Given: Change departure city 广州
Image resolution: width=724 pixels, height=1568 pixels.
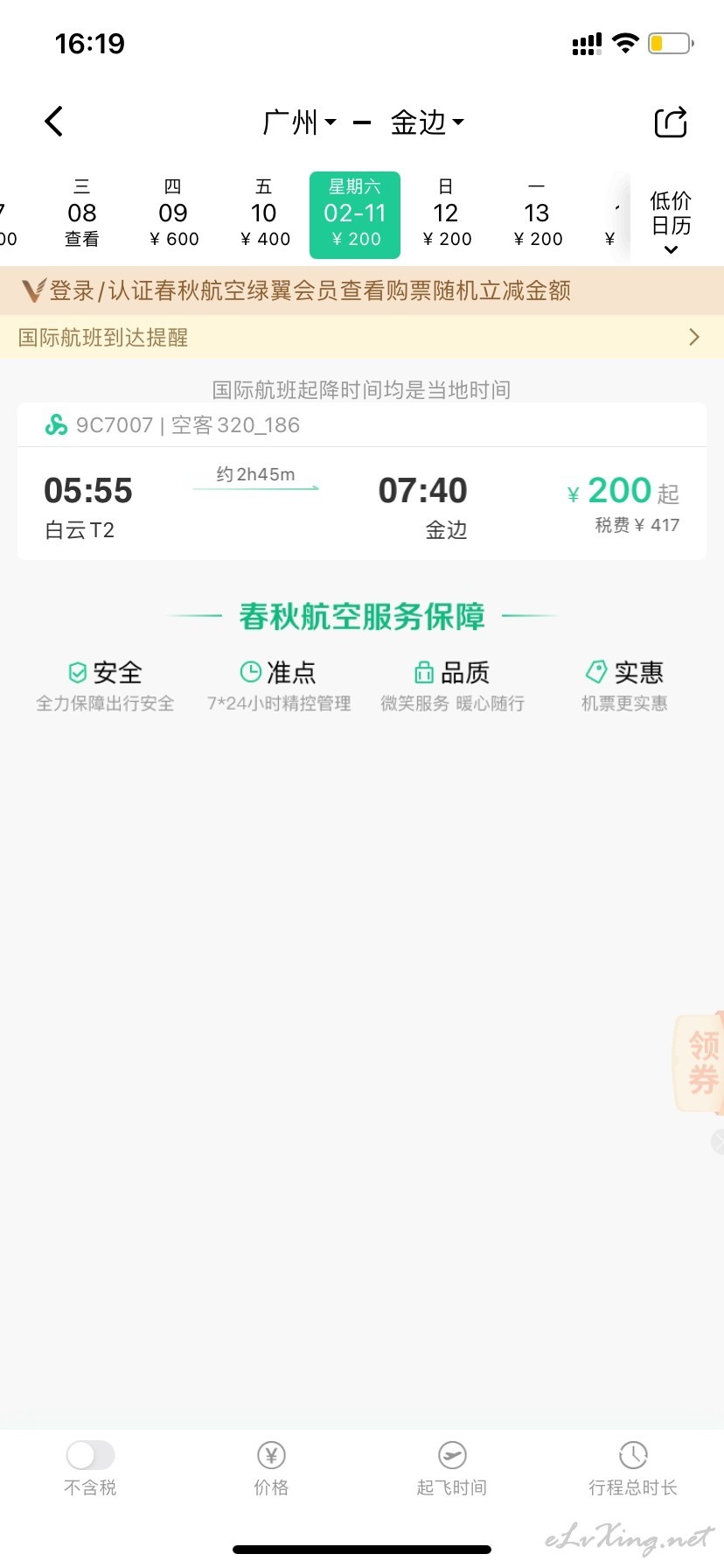Looking at the screenshot, I should coord(299,122).
